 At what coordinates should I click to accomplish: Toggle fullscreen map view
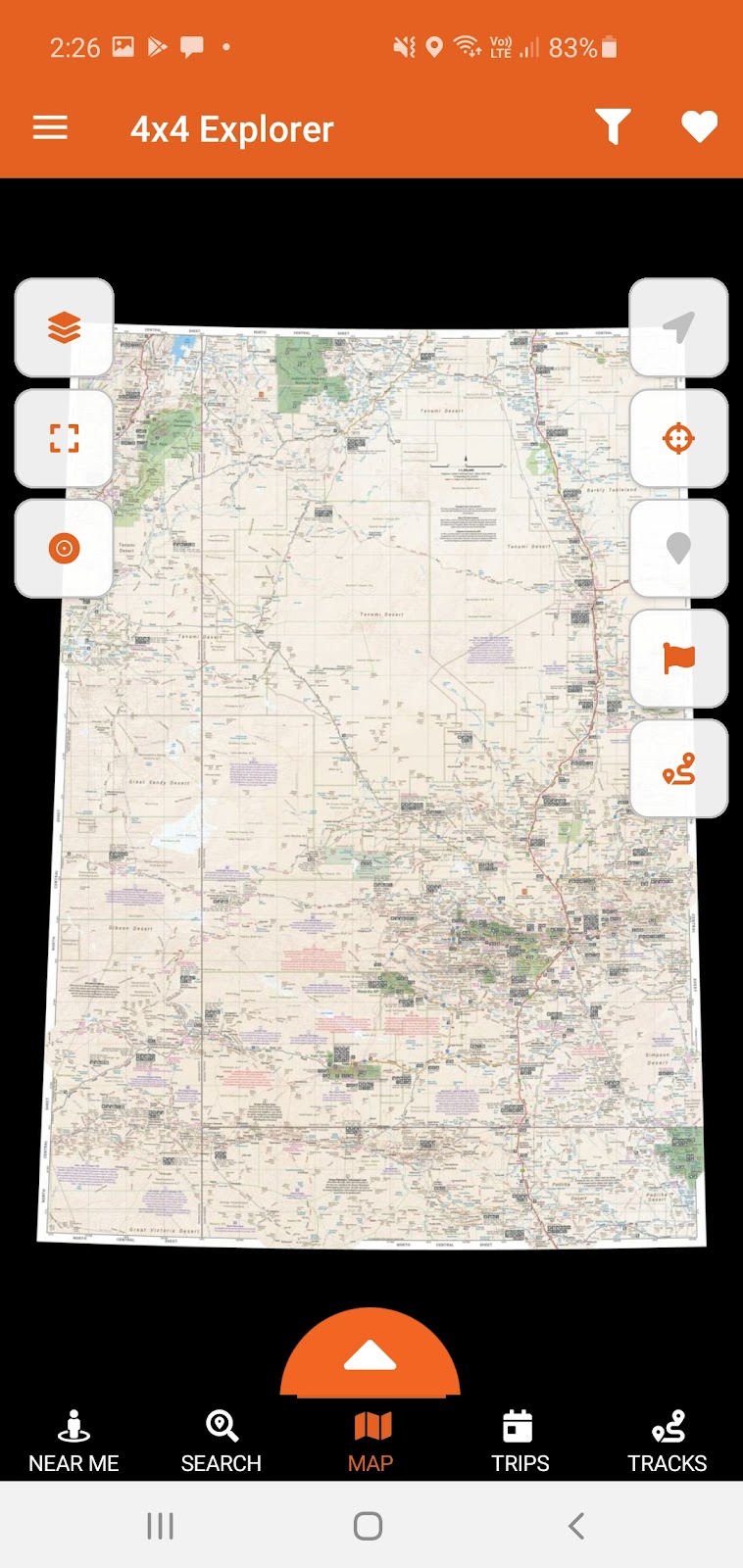pos(65,438)
